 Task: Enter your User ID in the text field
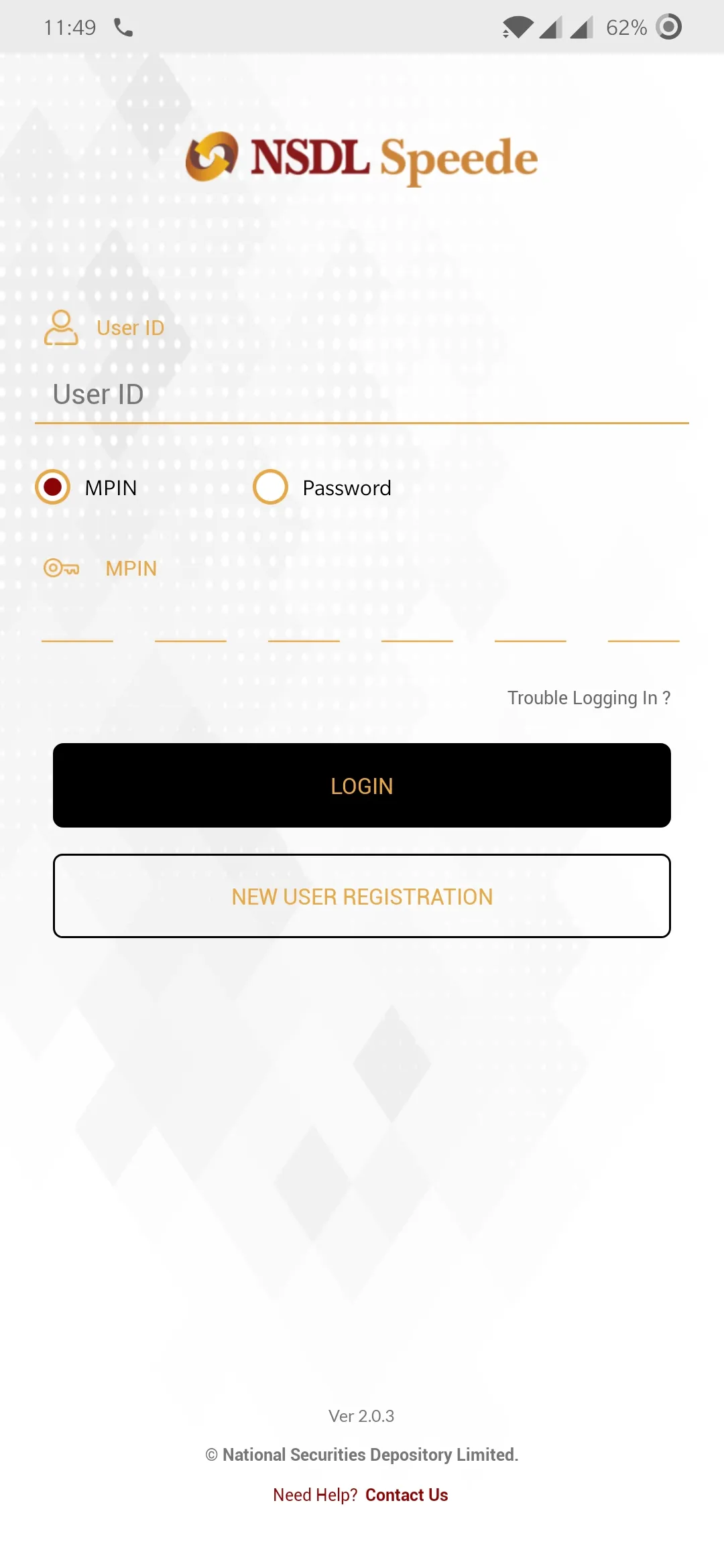(x=362, y=395)
